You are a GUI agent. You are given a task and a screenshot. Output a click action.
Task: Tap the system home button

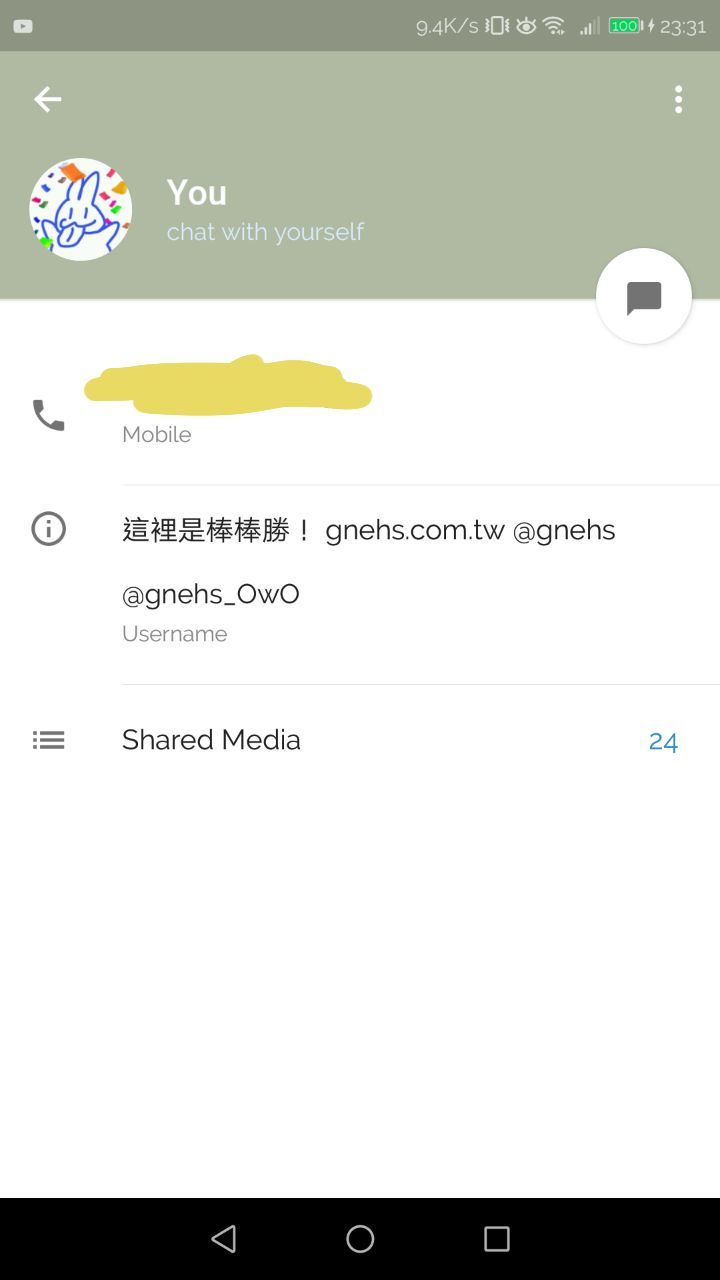(360, 1239)
